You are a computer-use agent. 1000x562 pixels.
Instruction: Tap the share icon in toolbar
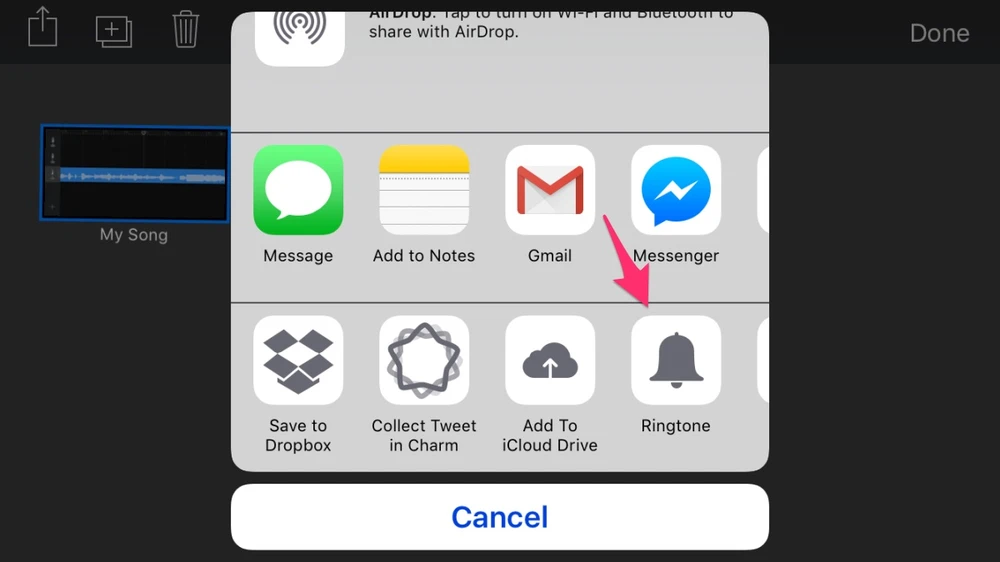click(42, 29)
